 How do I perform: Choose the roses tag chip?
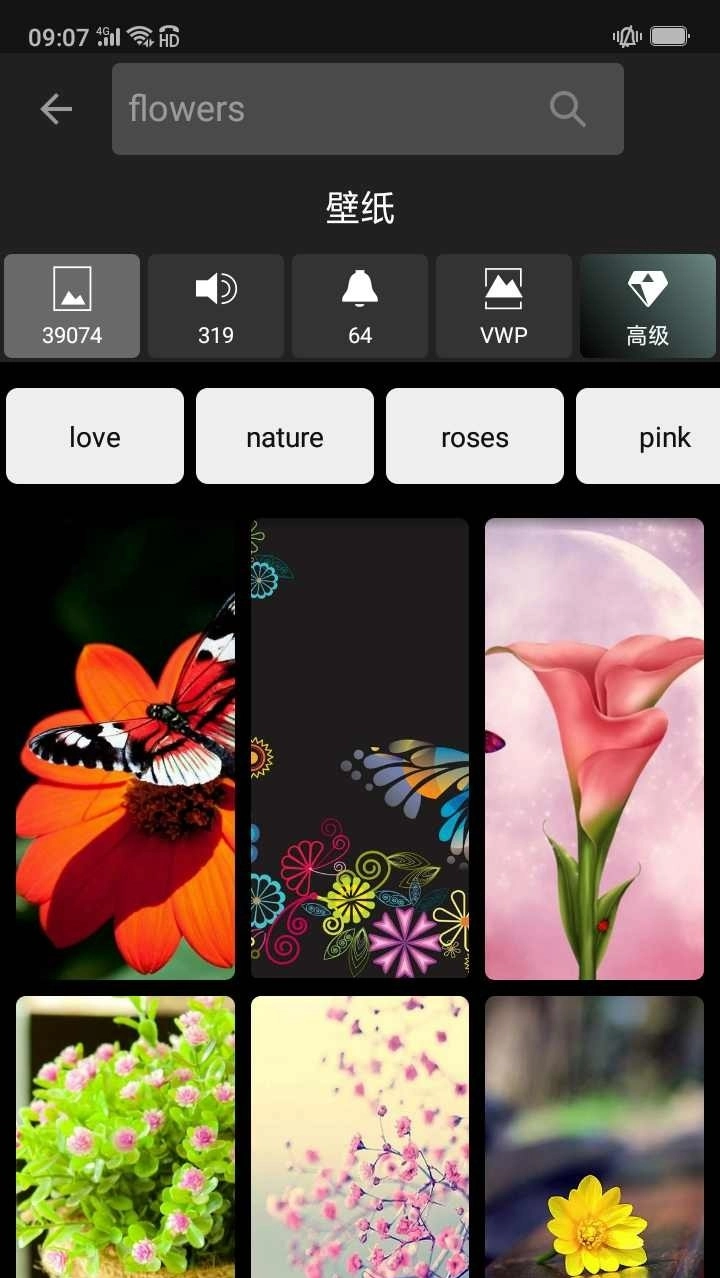pos(475,437)
